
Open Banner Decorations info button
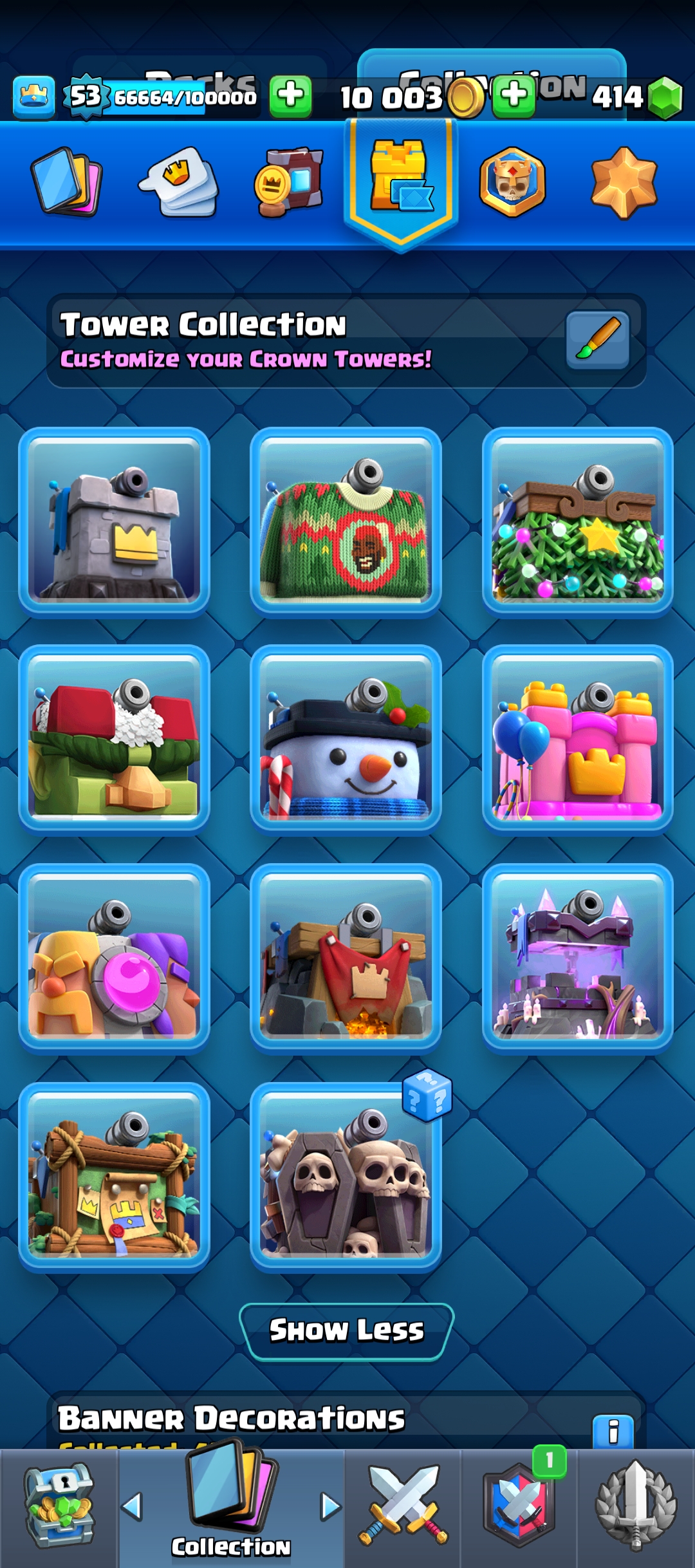[613, 1432]
